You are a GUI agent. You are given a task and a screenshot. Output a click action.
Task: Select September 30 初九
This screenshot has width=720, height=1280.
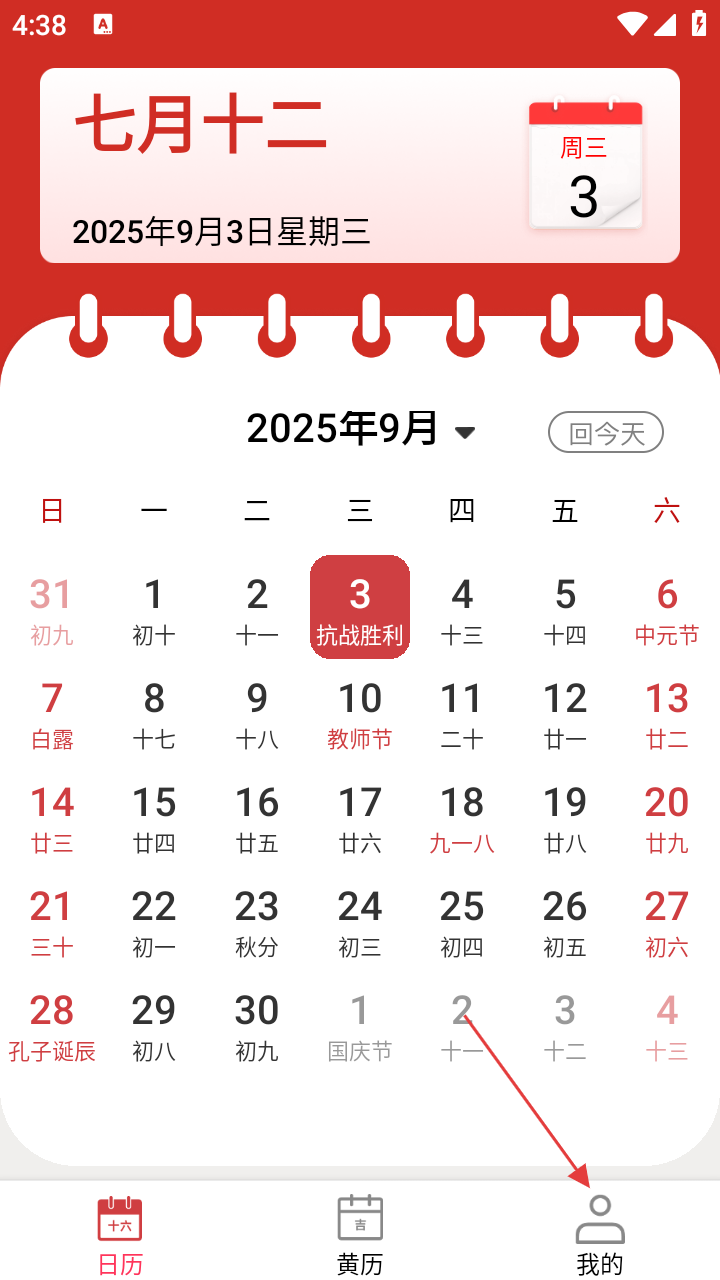pos(257,1025)
